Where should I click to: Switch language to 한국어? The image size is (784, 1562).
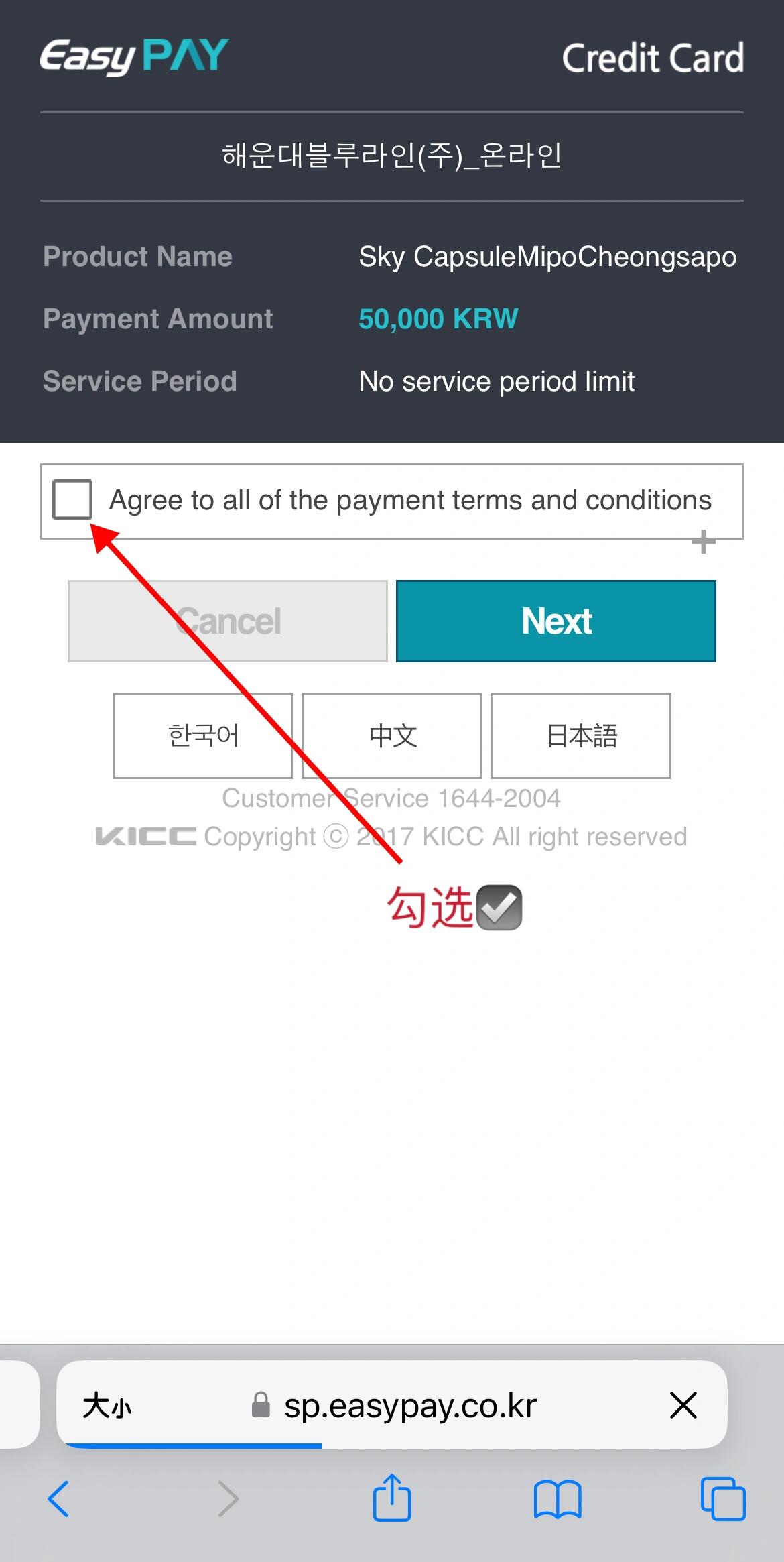click(x=203, y=735)
